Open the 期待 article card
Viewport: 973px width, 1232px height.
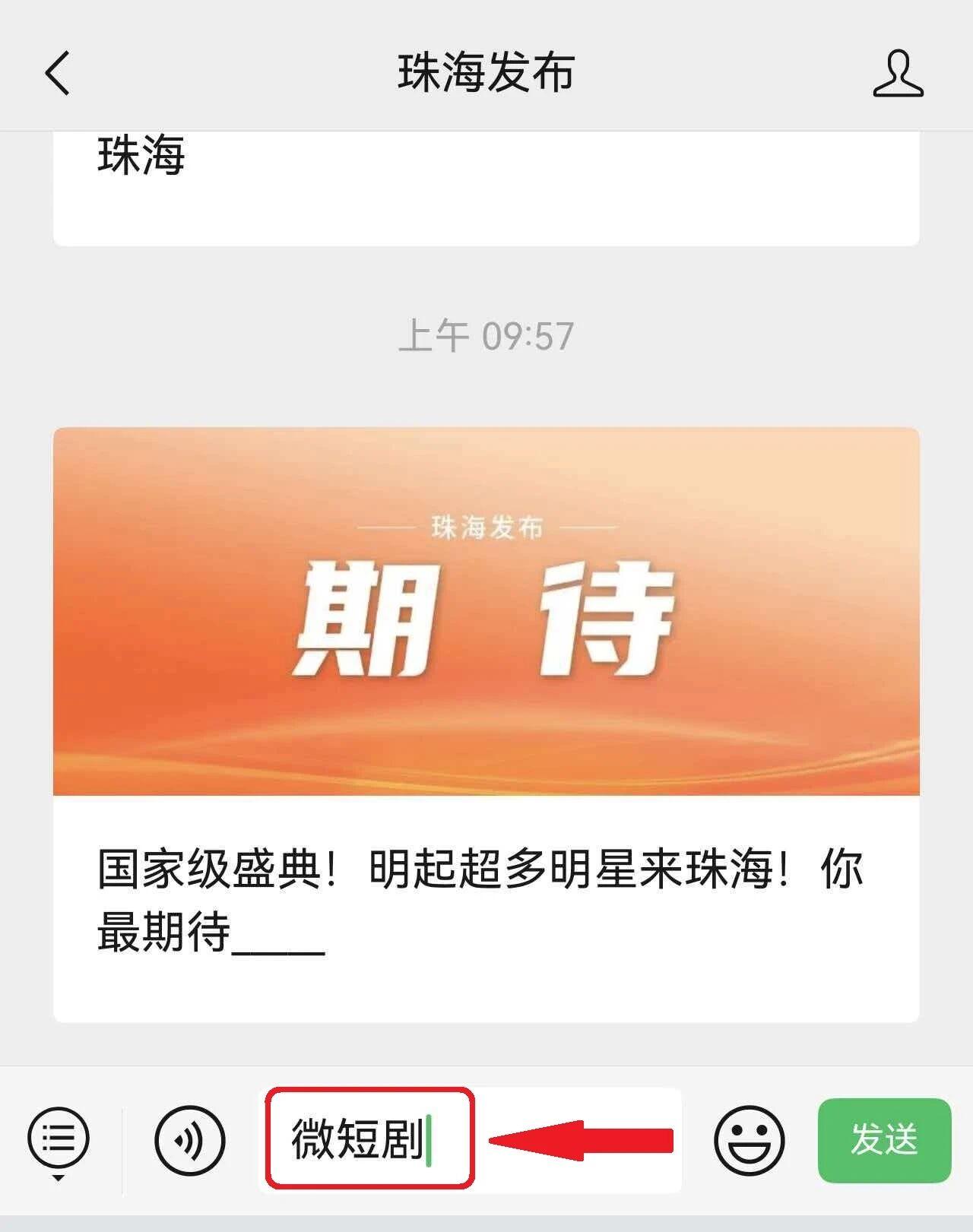coord(486,724)
